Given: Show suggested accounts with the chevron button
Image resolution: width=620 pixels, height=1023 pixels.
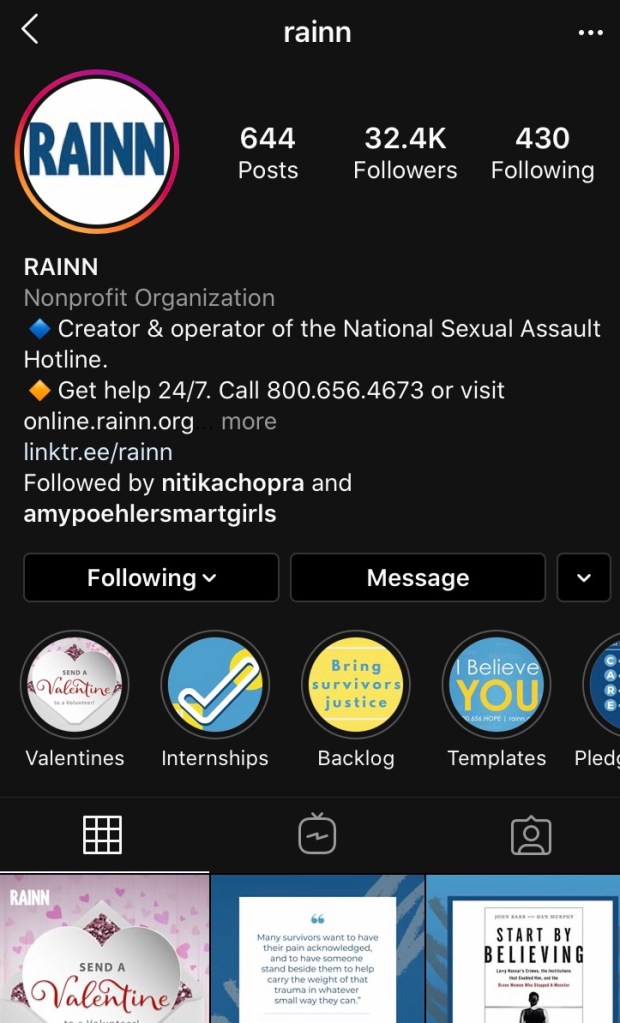Looking at the screenshot, I should 584,578.
